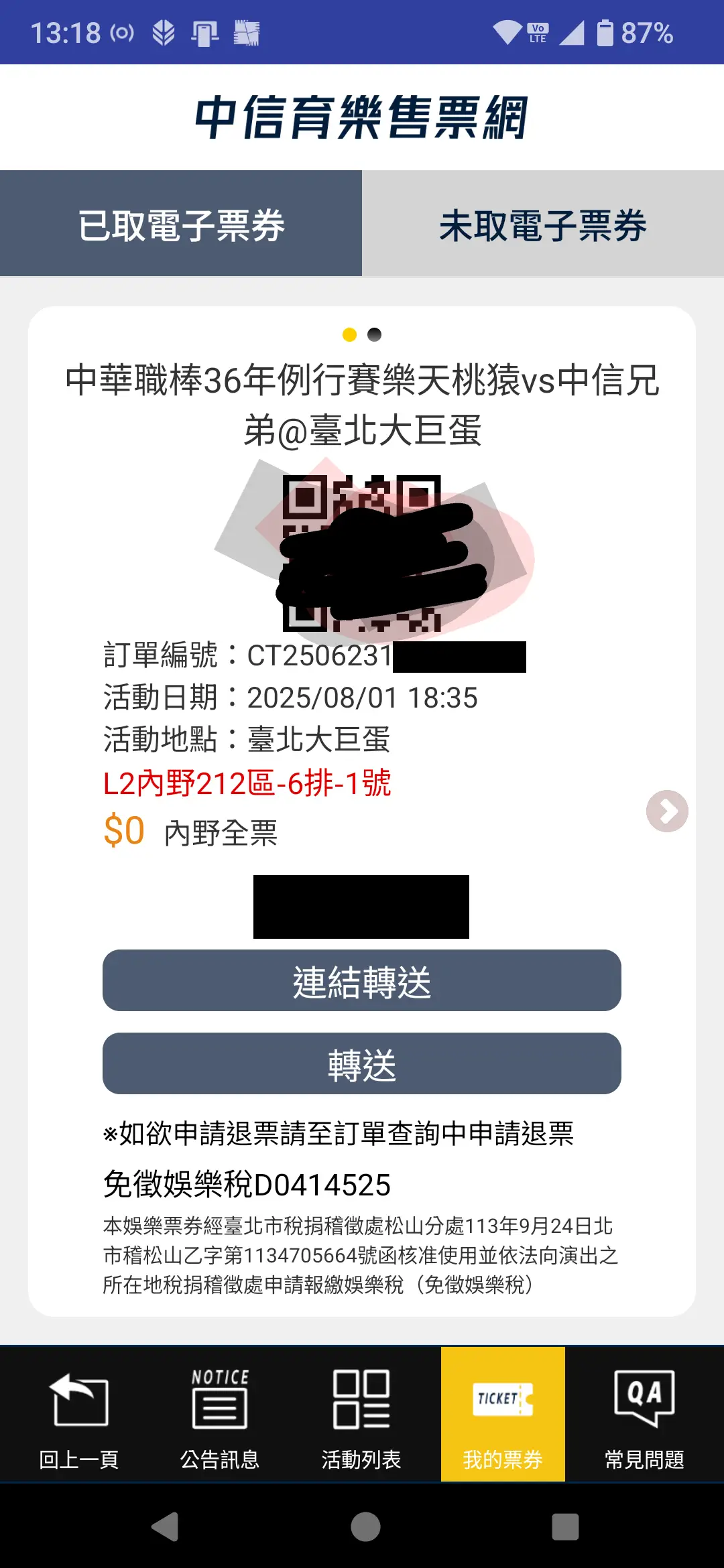
Task: Go back via 回上一頁
Action: pyautogui.click(x=79, y=1415)
